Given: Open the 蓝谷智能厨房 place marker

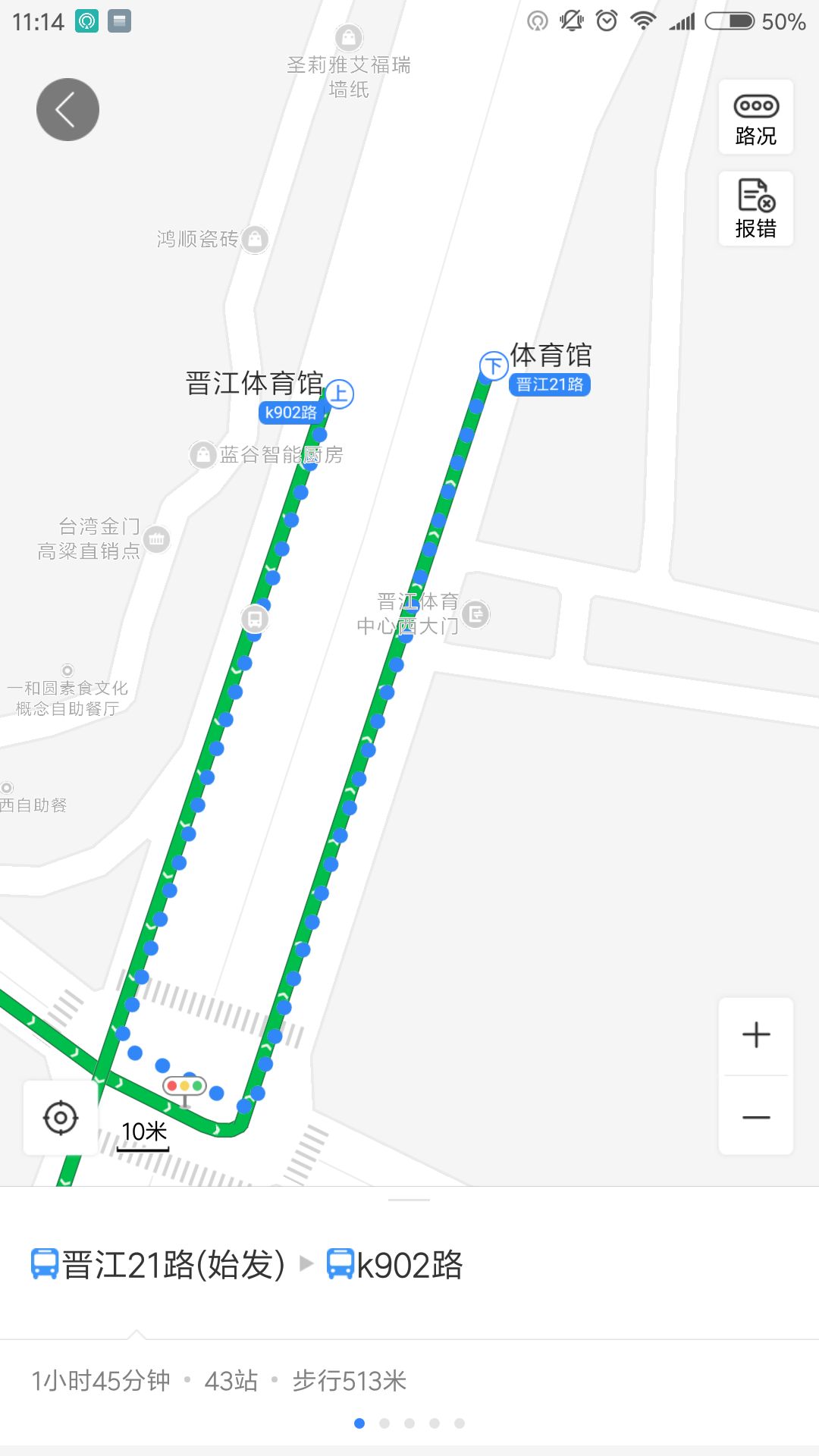Looking at the screenshot, I should (x=203, y=455).
